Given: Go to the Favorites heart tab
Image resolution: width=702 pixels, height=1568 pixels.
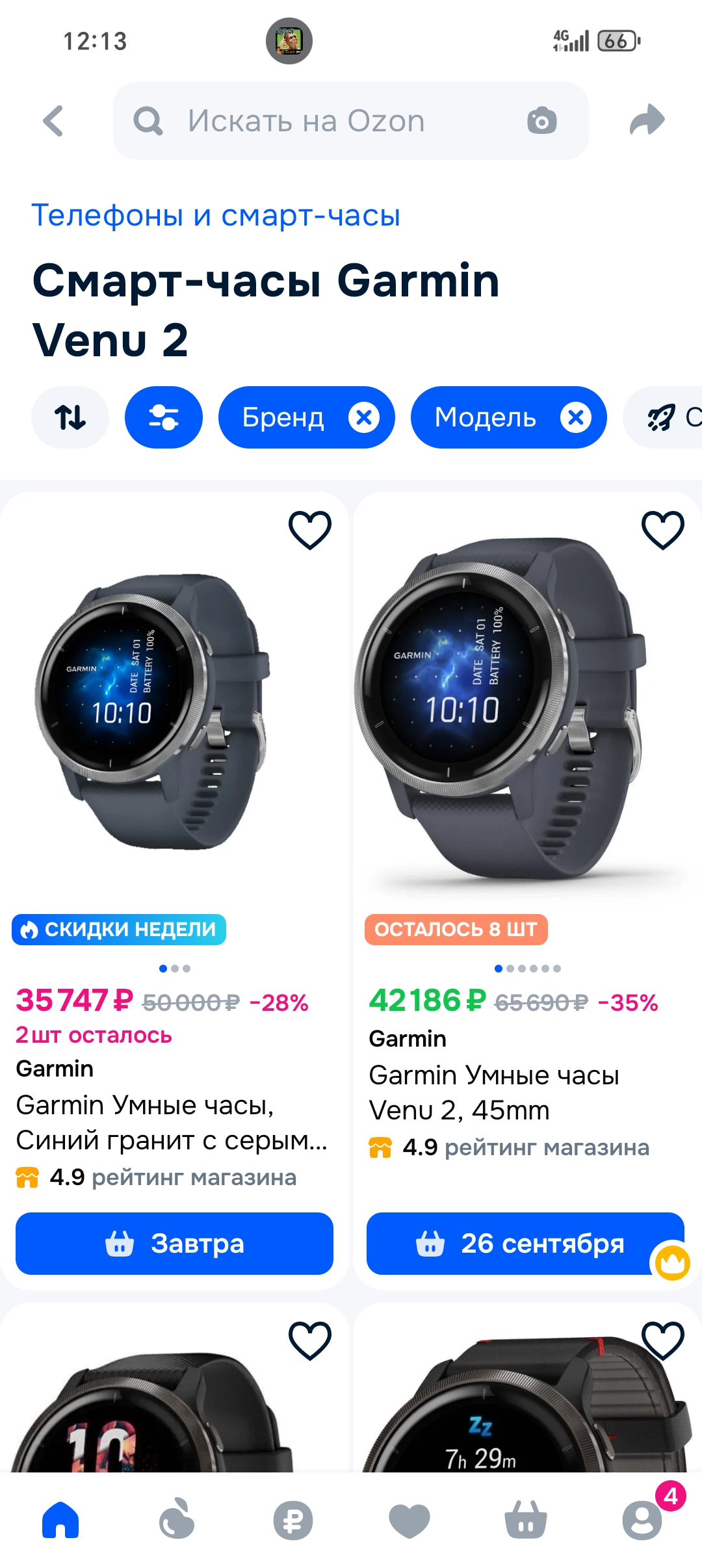Looking at the screenshot, I should tap(409, 1521).
